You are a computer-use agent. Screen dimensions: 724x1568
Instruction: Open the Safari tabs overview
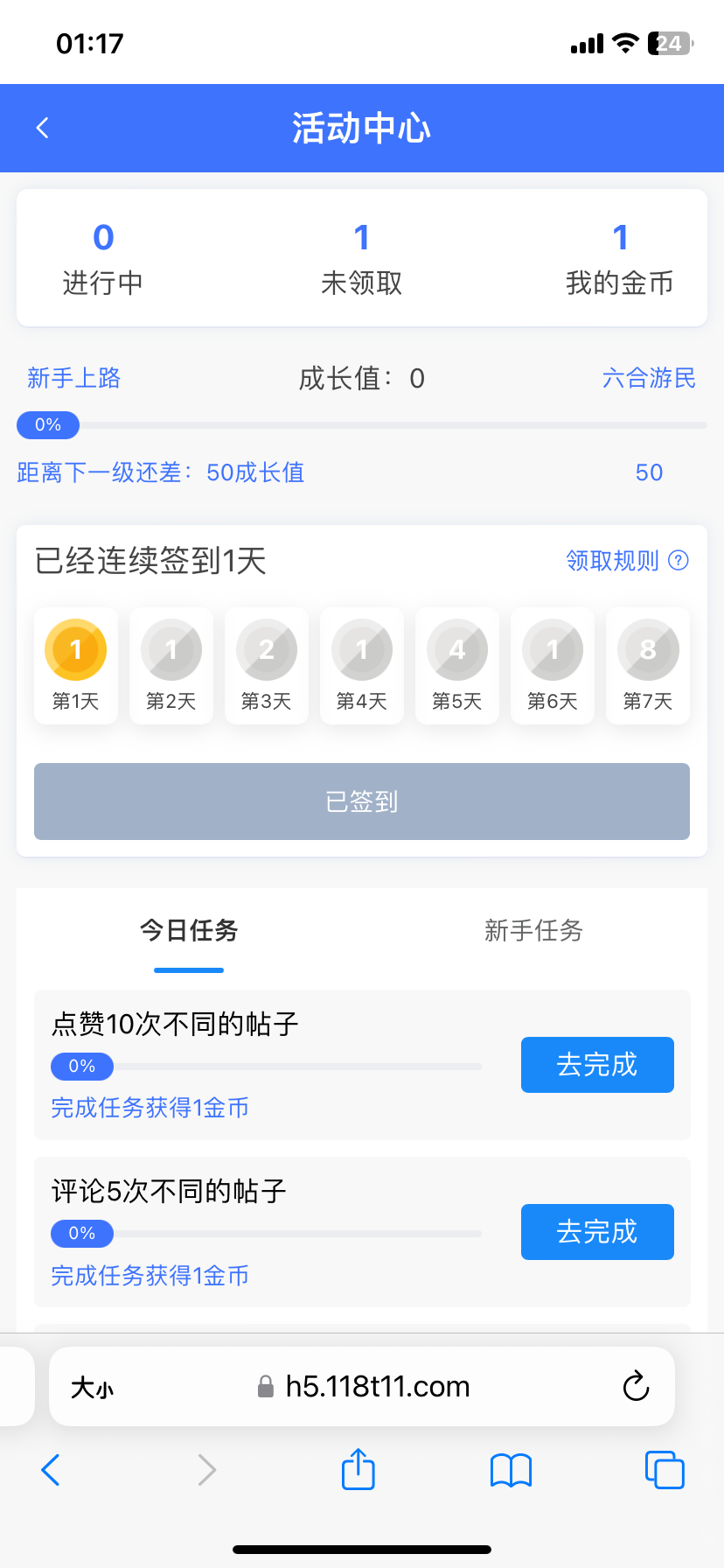coord(665,1470)
